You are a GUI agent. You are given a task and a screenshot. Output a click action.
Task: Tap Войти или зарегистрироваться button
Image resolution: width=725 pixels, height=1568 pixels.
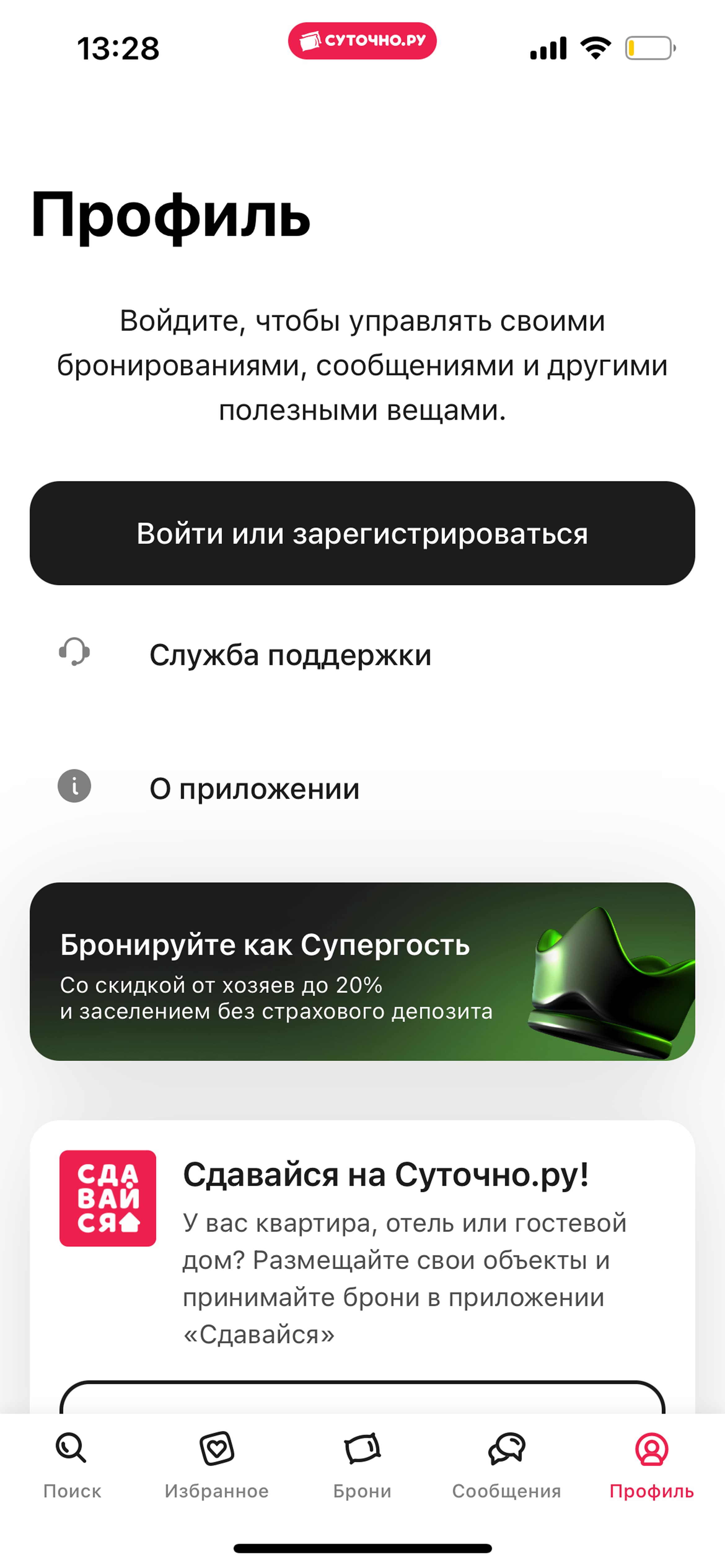[x=362, y=533]
